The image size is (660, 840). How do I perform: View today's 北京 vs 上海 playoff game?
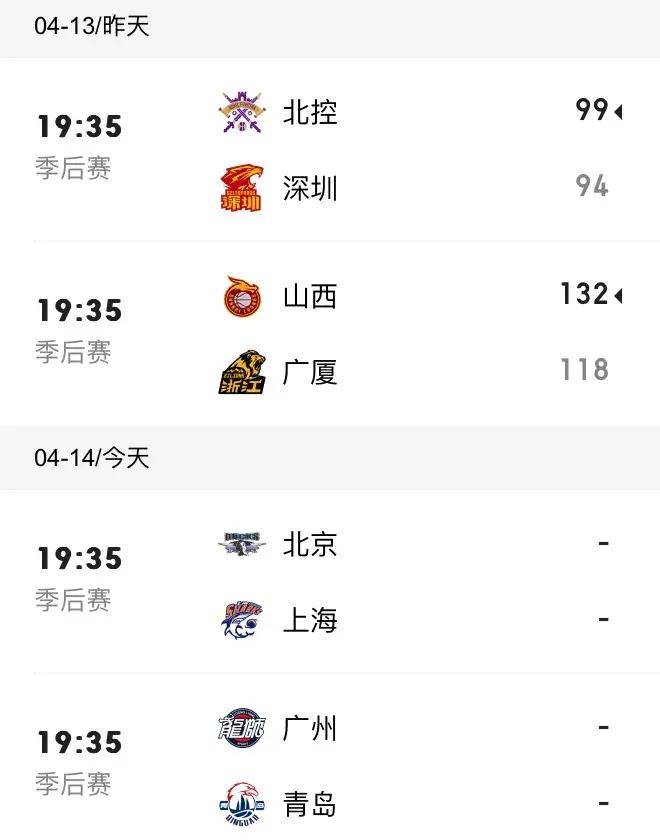click(x=330, y=581)
